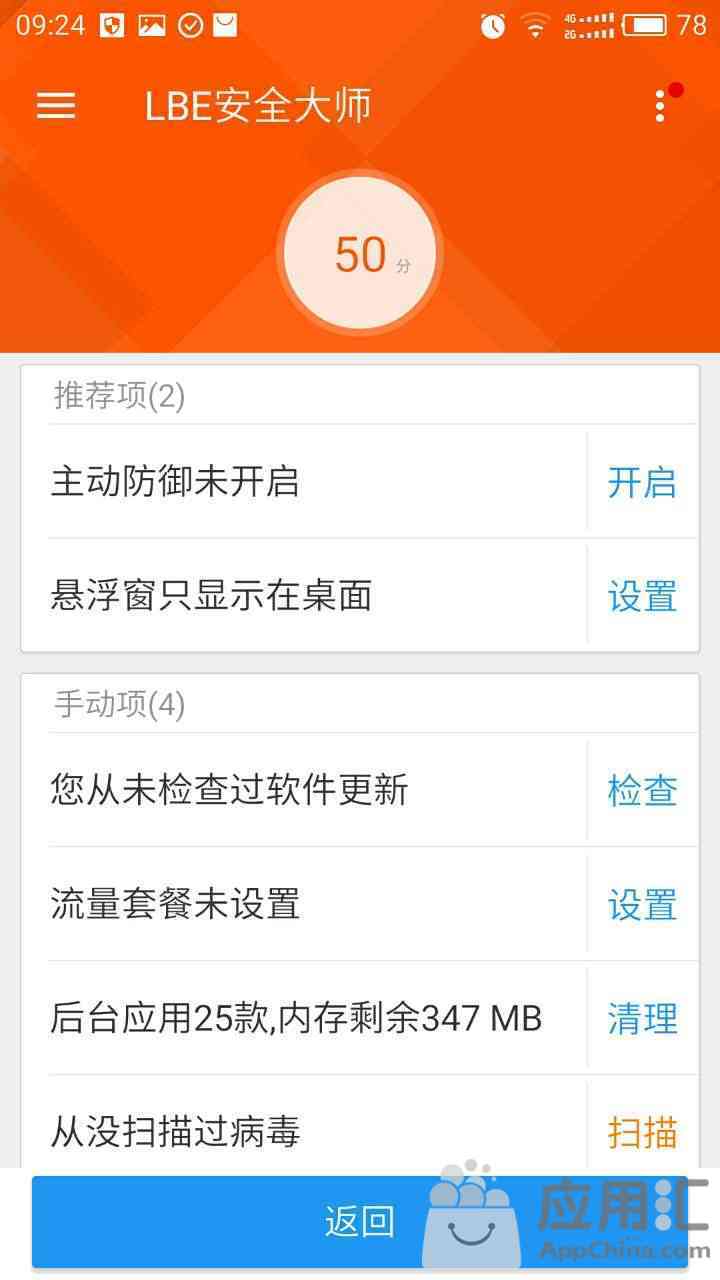This screenshot has width=720, height=1280.
Task: Start a virus scan with 扫描
Action: pyautogui.click(x=642, y=1132)
